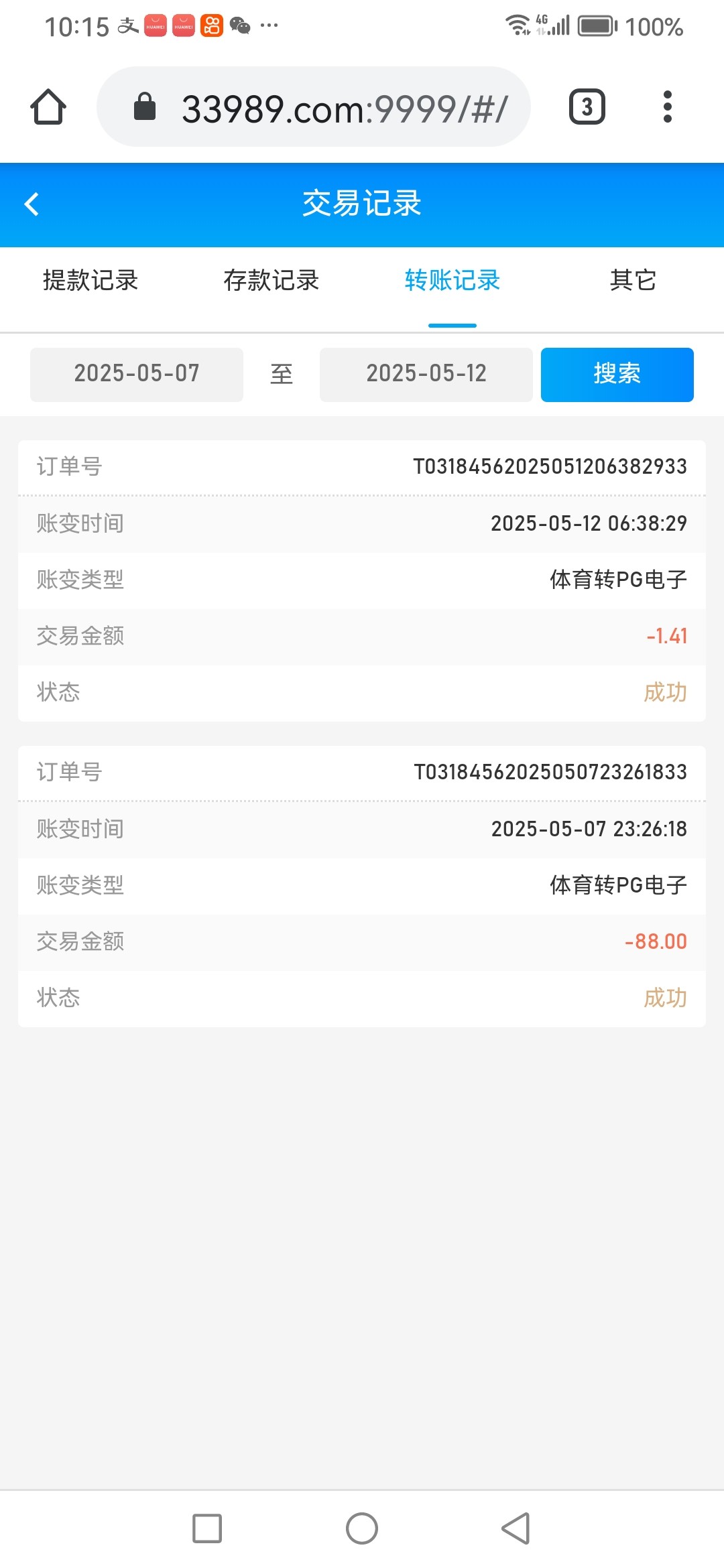Switch to the 提款记录 tab

[x=90, y=280]
